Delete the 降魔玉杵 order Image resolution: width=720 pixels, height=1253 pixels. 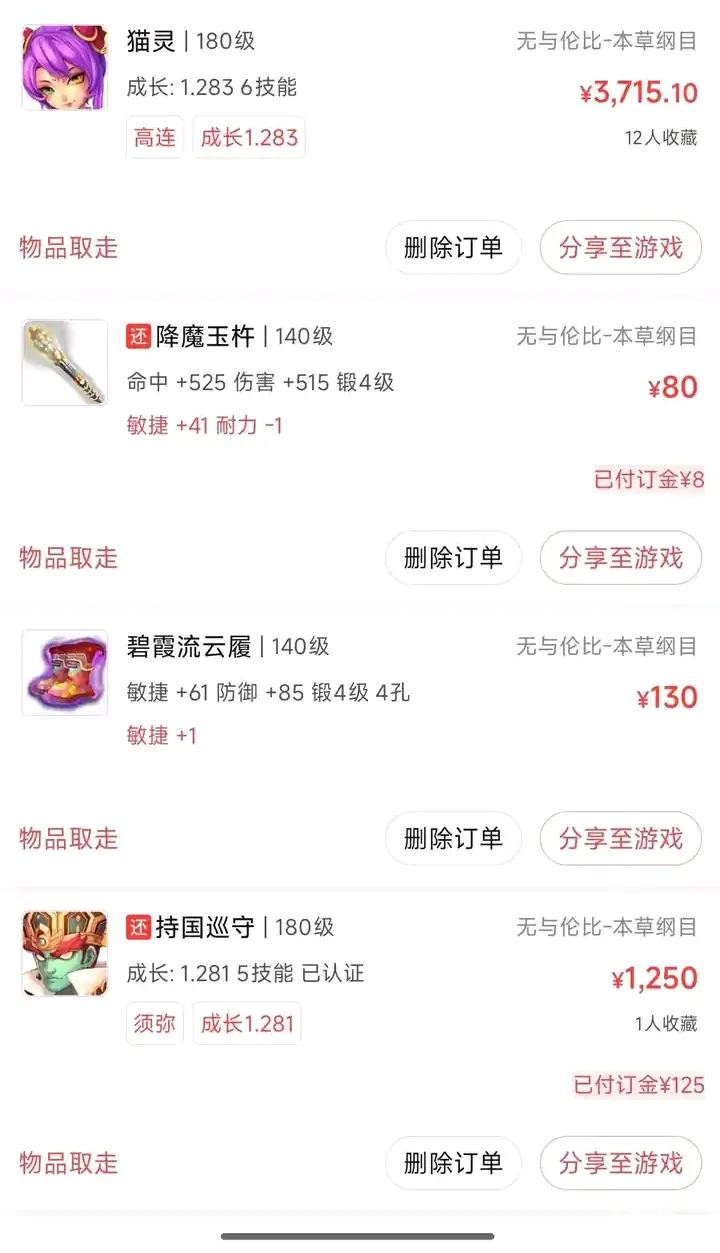[x=453, y=557]
